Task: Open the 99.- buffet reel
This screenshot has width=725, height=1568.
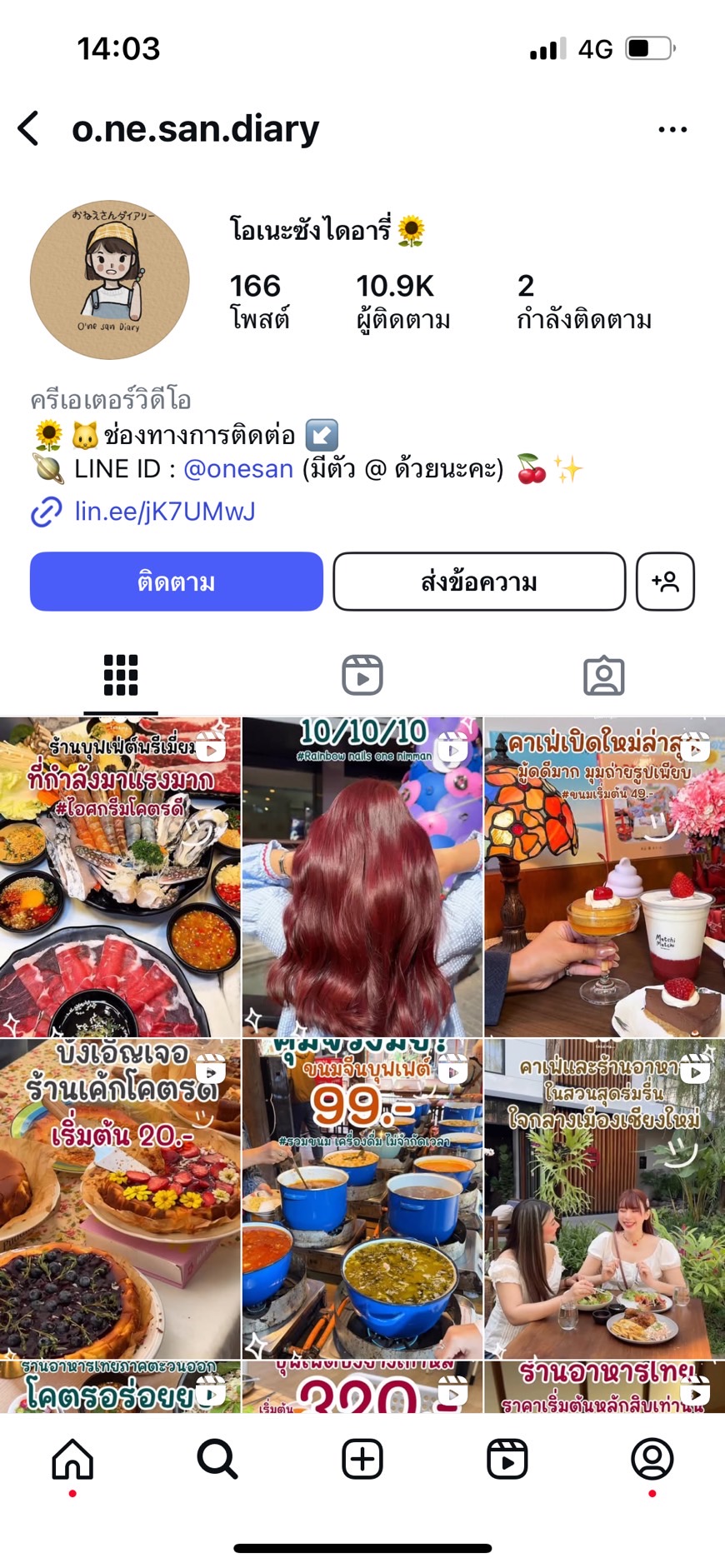Action: tap(362, 1198)
